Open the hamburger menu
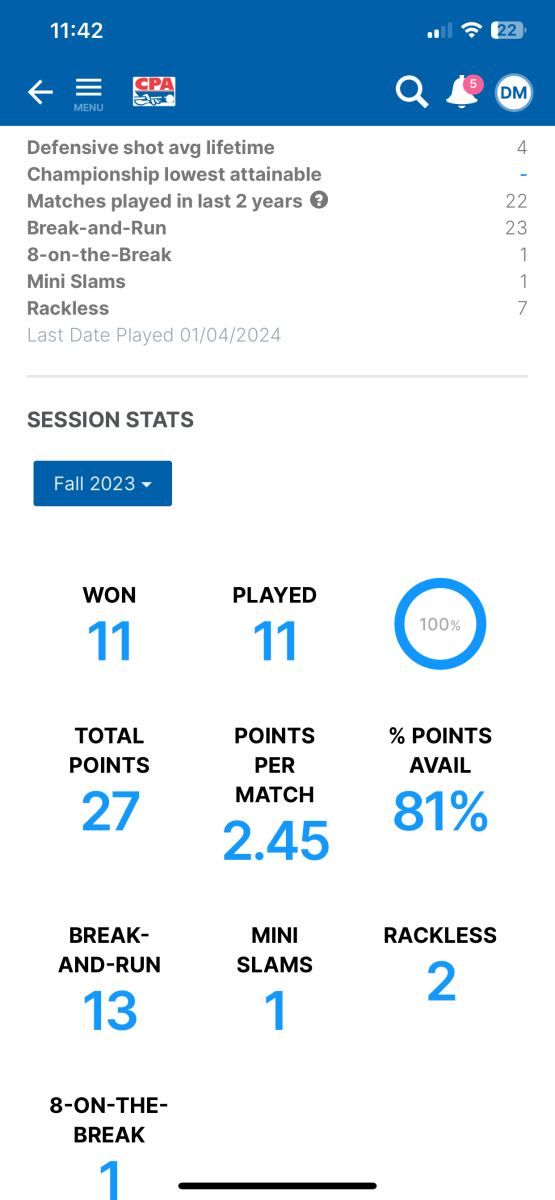The image size is (555, 1200). click(89, 93)
